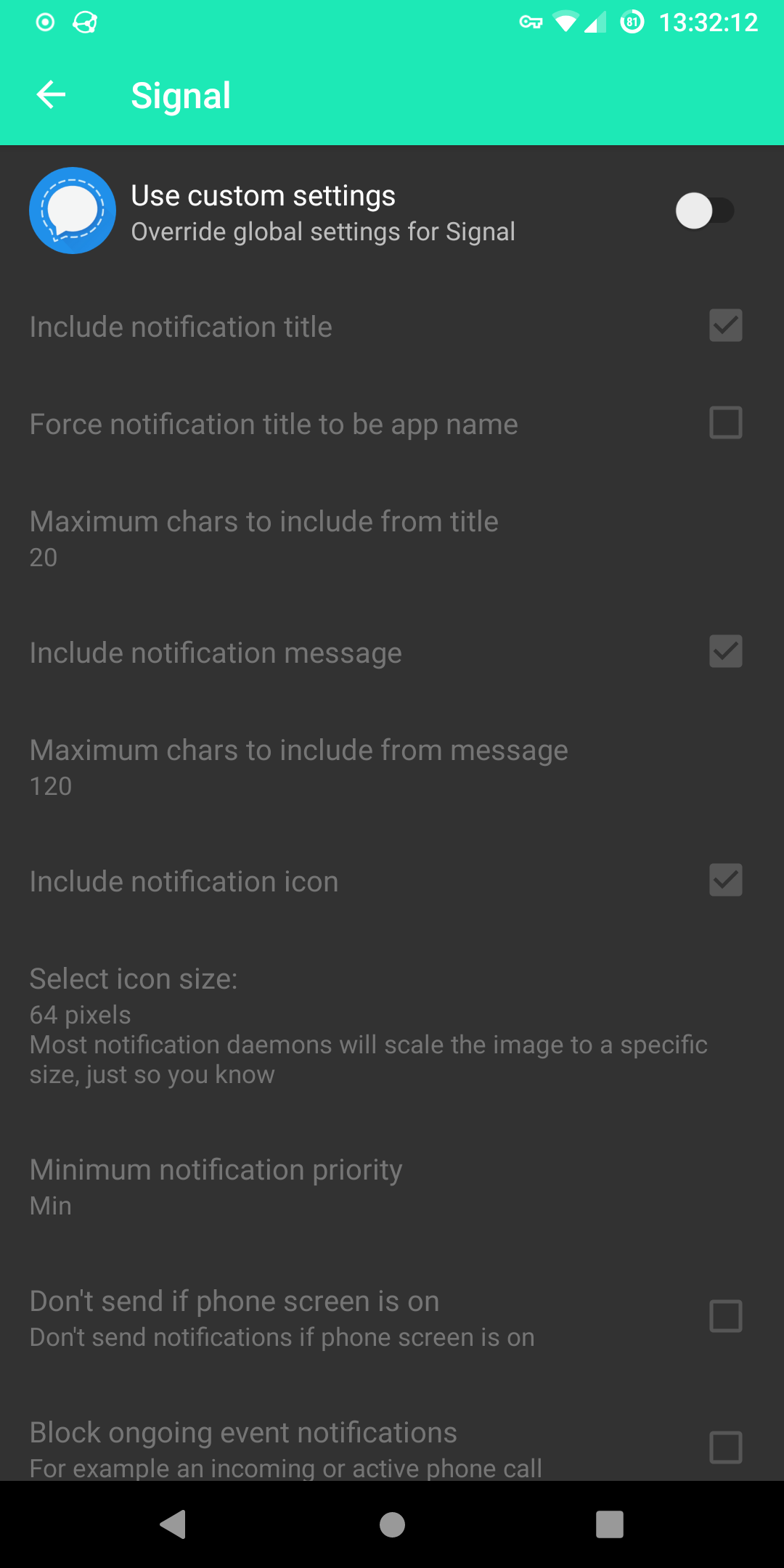Image resolution: width=784 pixels, height=1568 pixels.
Task: Check Don't send if phone screen is on
Action: [x=725, y=1316]
